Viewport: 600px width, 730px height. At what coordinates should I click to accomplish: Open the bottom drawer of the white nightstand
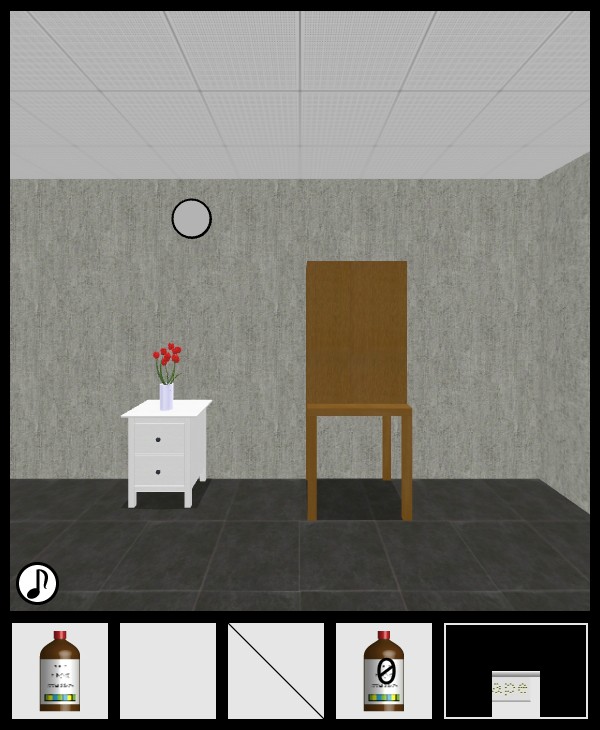[x=159, y=471]
